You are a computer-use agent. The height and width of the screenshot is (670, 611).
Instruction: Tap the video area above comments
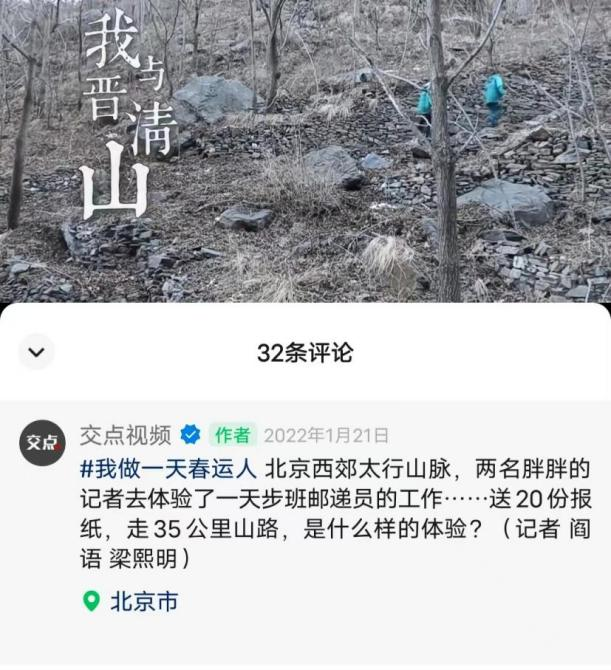305,150
